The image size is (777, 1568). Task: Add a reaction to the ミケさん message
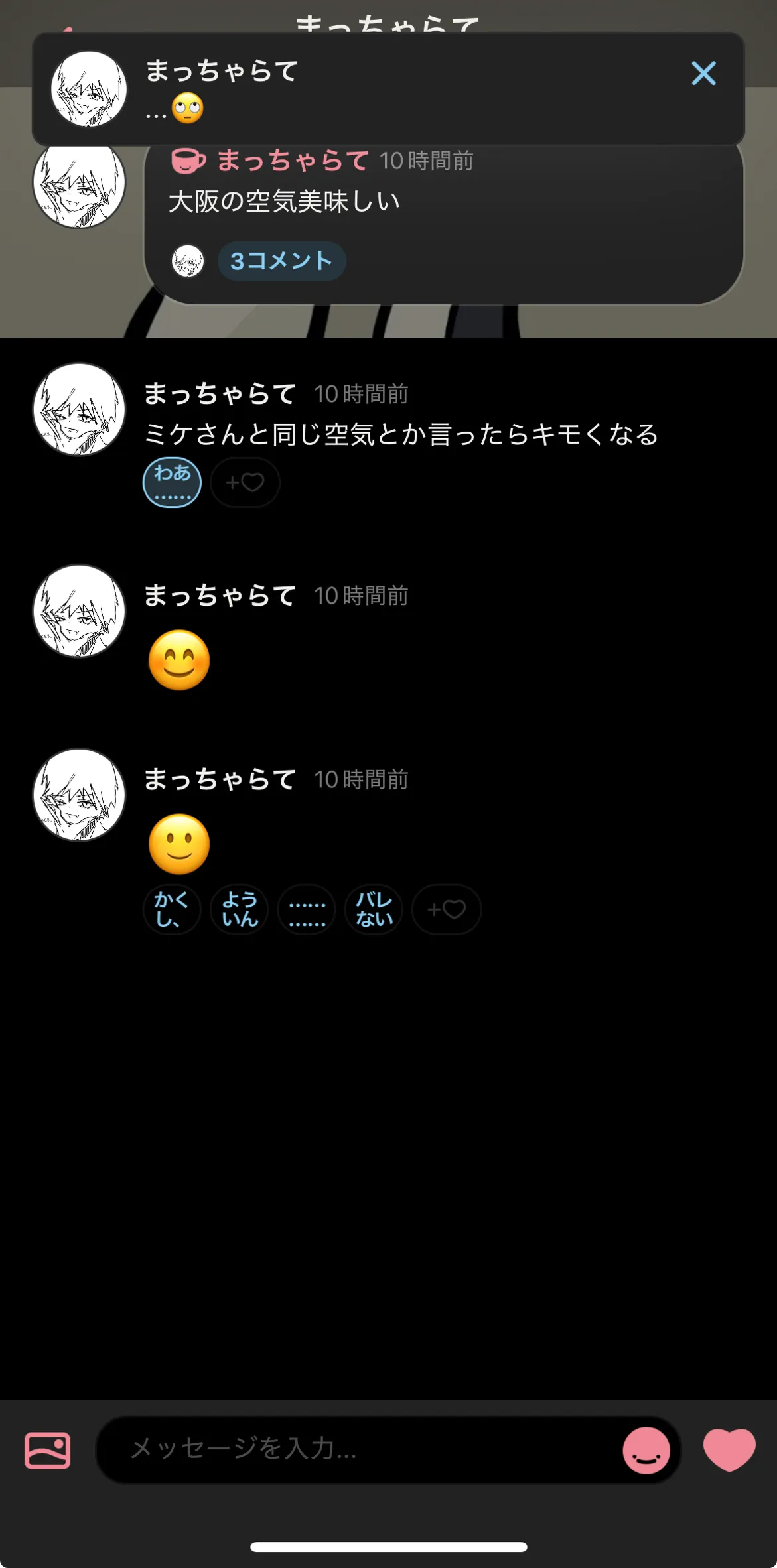coord(245,482)
